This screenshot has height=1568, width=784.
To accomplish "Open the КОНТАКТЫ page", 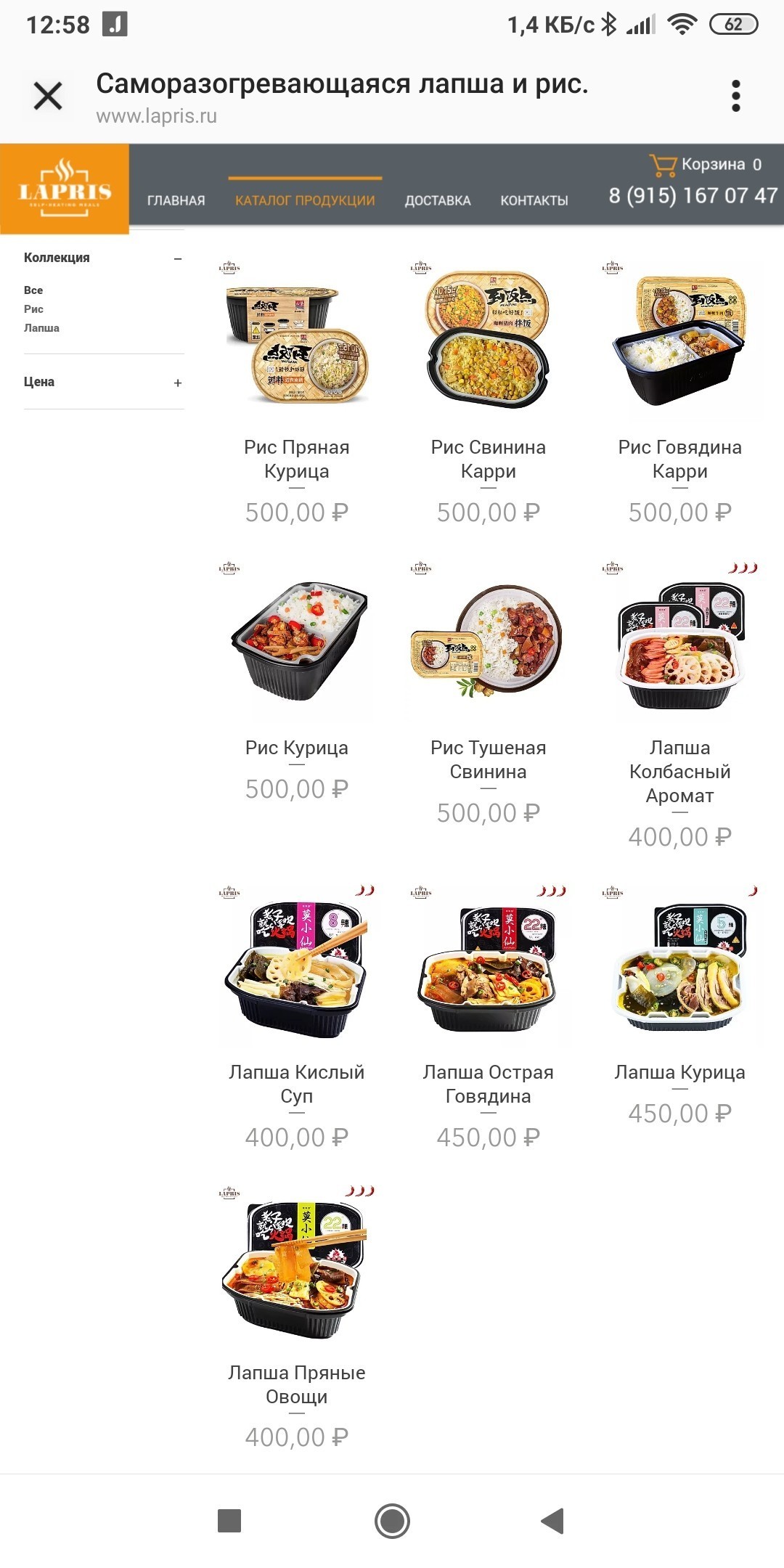I will point(534,200).
